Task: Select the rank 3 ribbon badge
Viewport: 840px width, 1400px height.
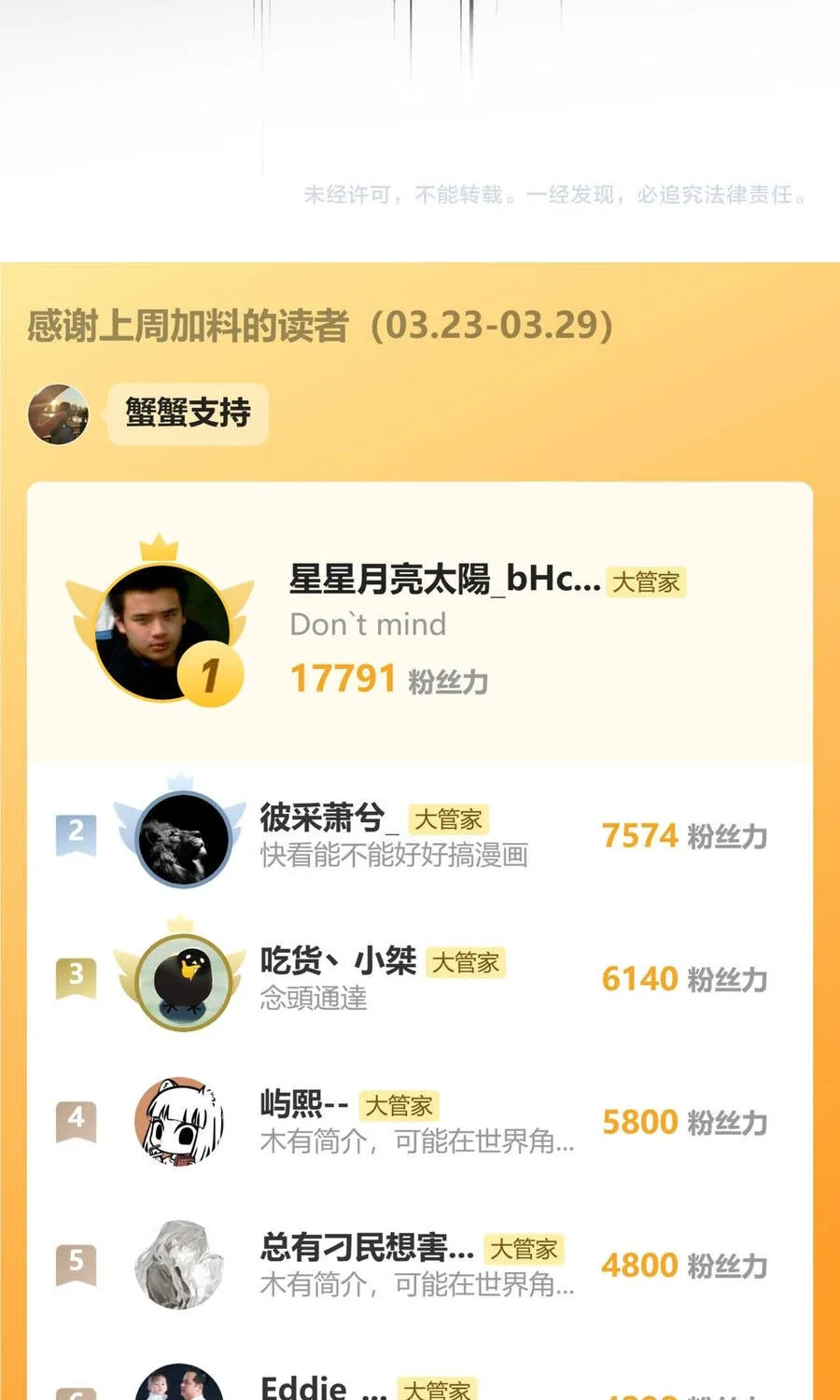Action: pyautogui.click(x=75, y=978)
